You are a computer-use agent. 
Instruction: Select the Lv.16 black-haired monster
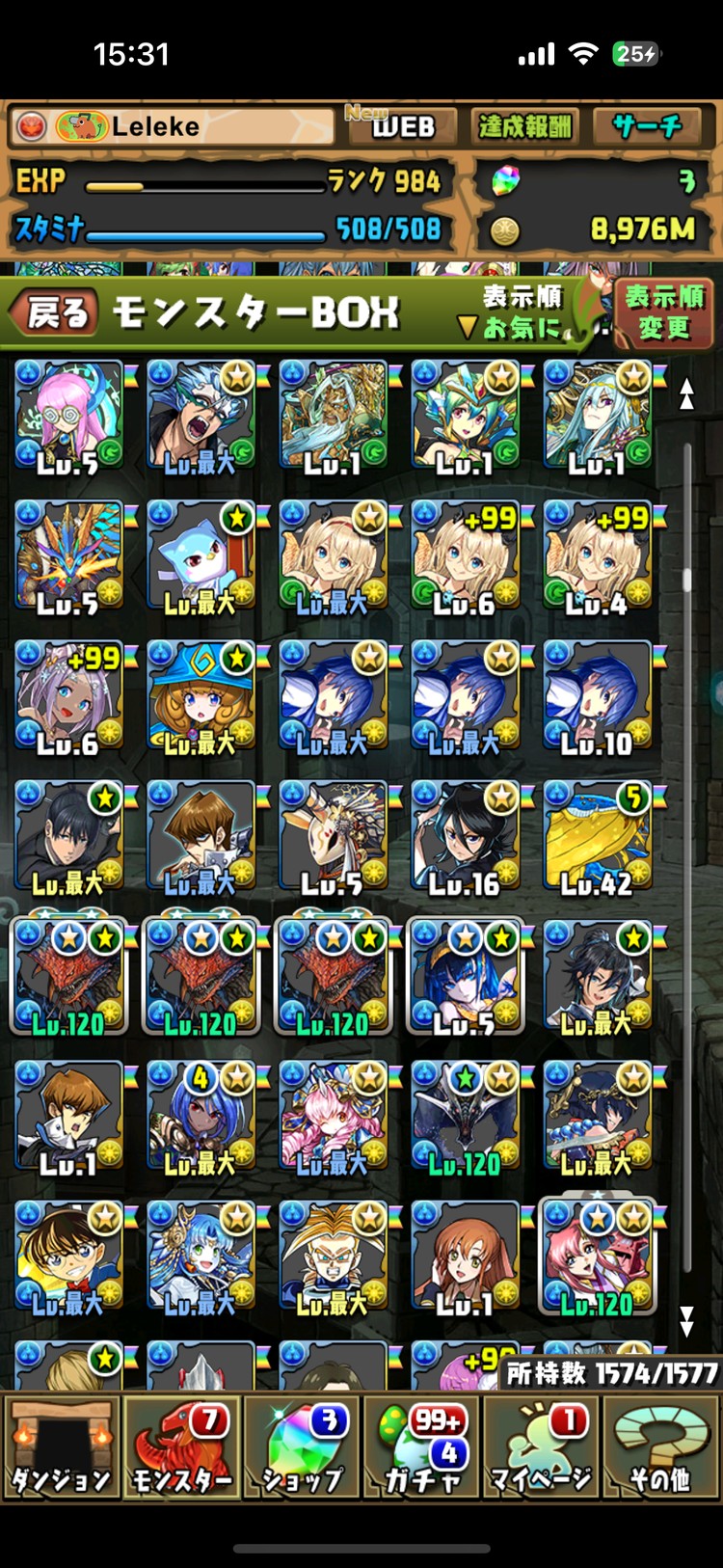(x=466, y=837)
